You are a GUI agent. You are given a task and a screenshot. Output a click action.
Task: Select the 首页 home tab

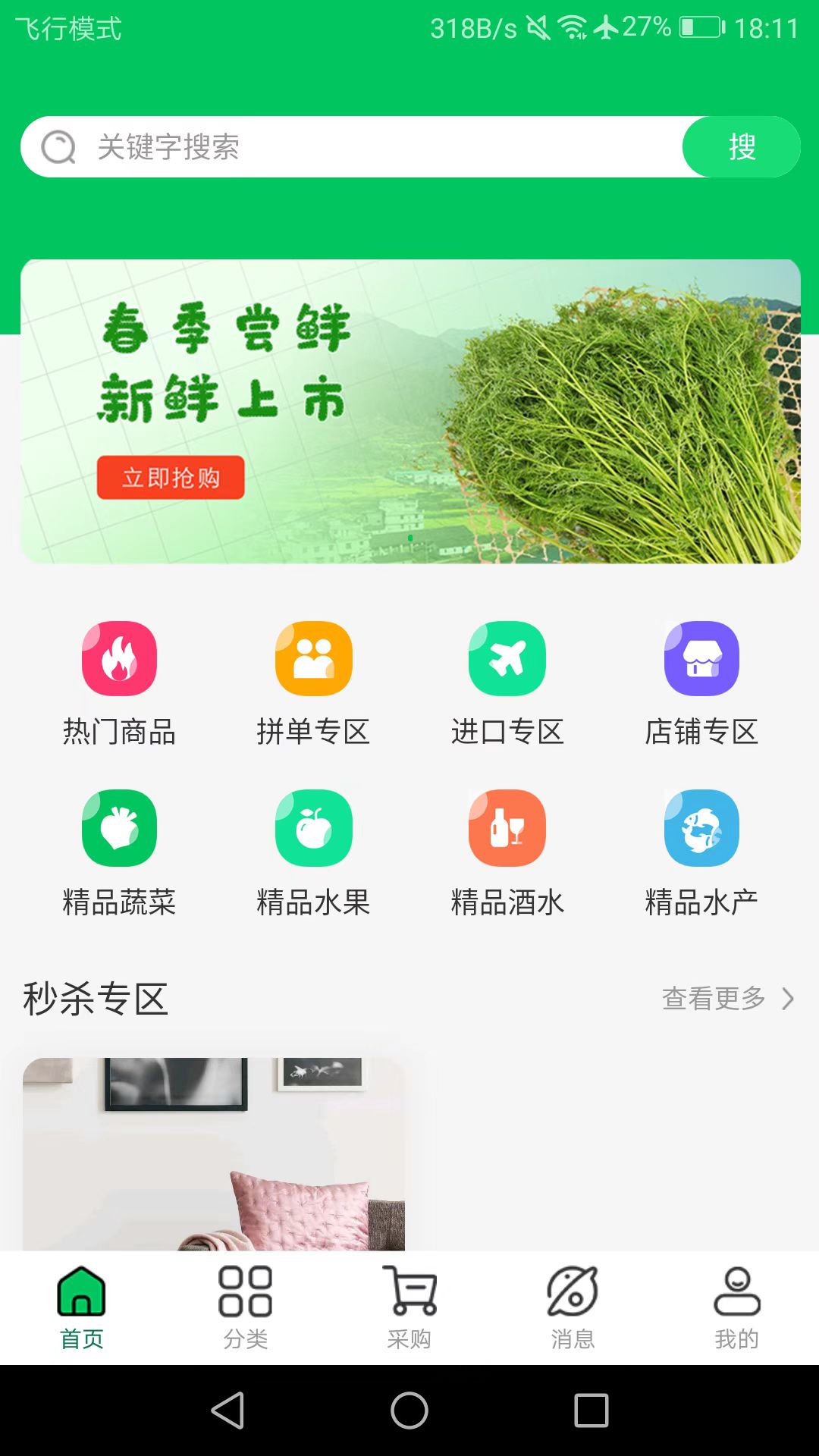pos(82,1307)
